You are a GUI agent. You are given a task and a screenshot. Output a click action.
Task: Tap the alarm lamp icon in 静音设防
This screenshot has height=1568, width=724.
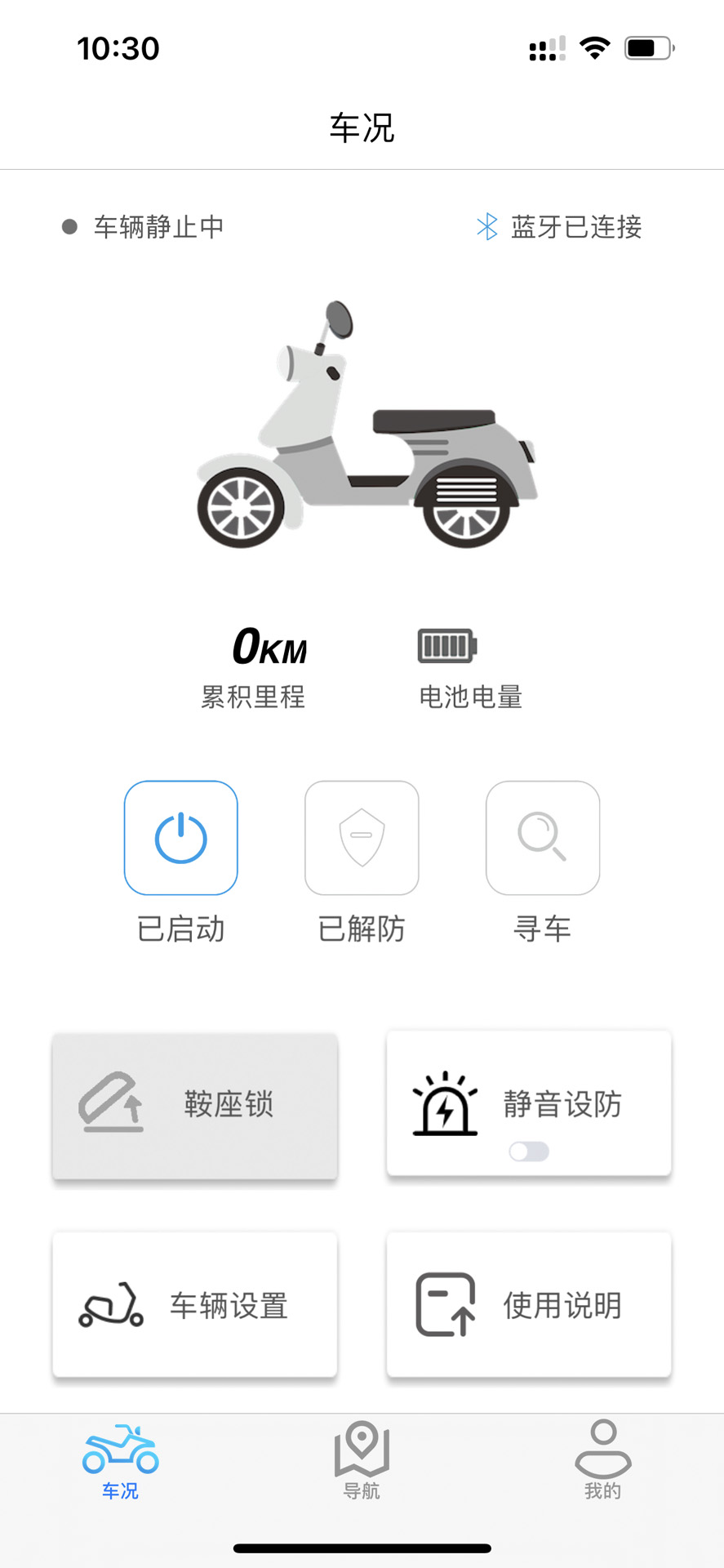pos(443,1101)
